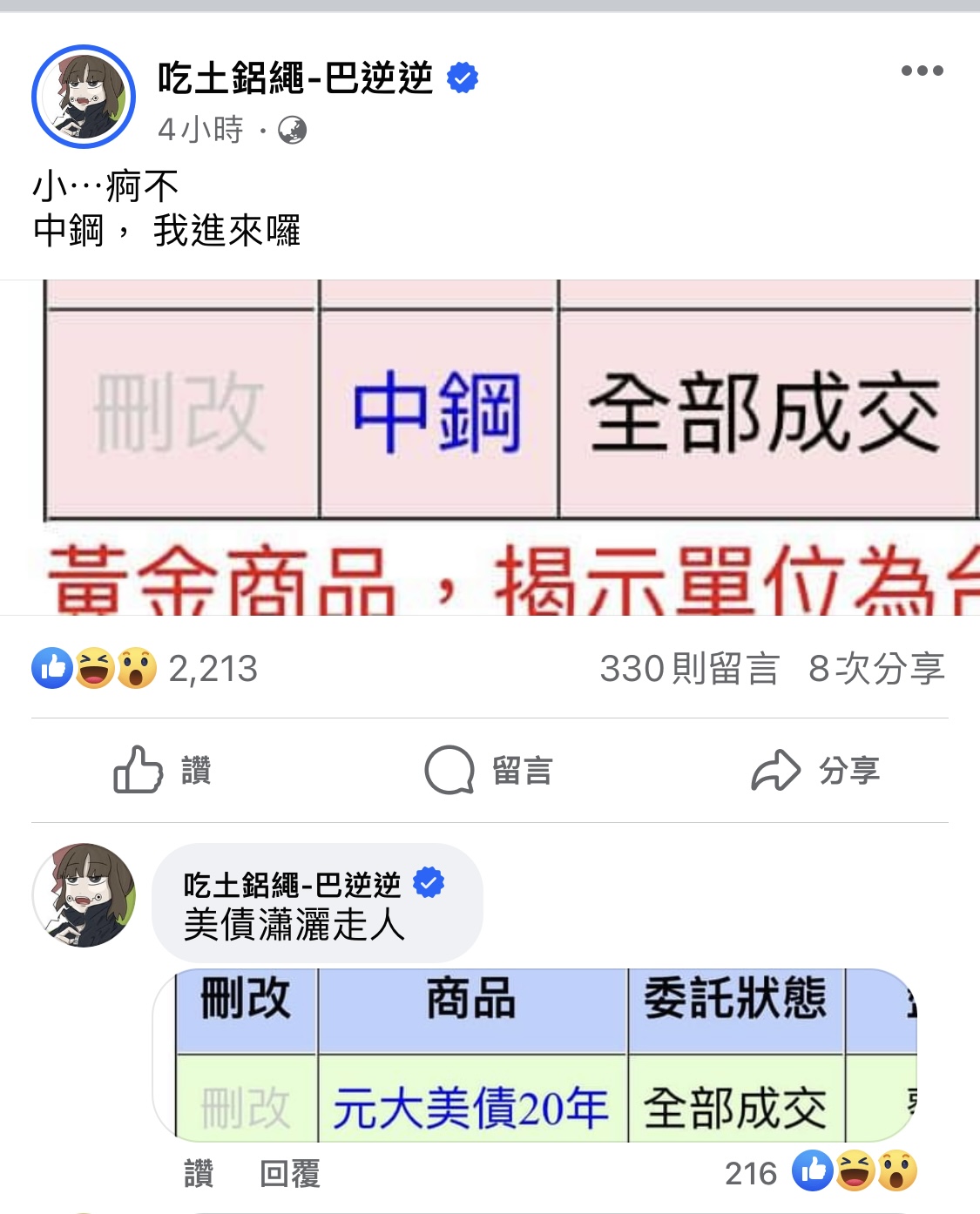This screenshot has height=1214, width=980.
Task: View the comment's 216 reactions
Action: click(x=821, y=1172)
